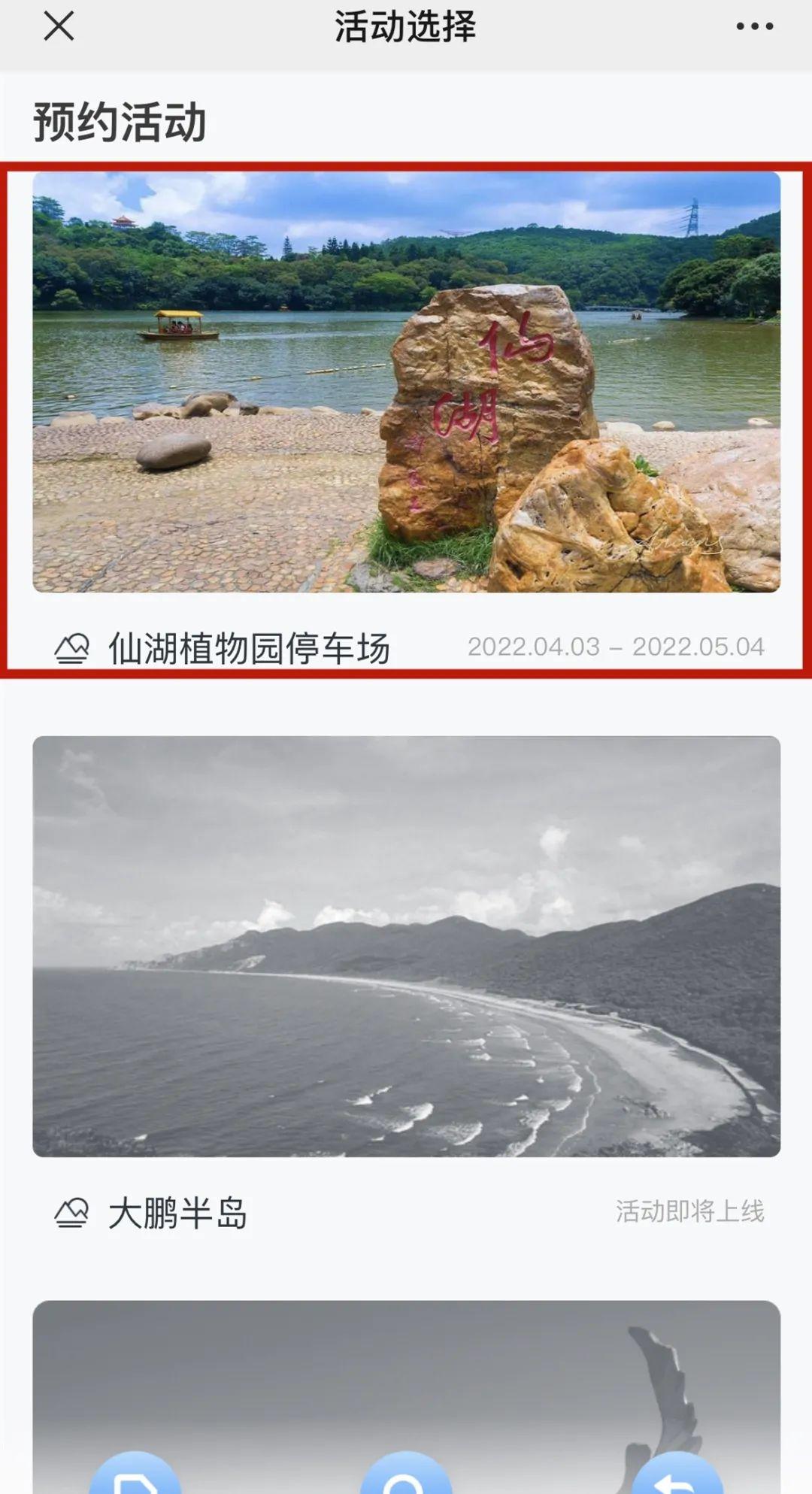
Task: Close the 活动选择 page
Action: click(59, 27)
